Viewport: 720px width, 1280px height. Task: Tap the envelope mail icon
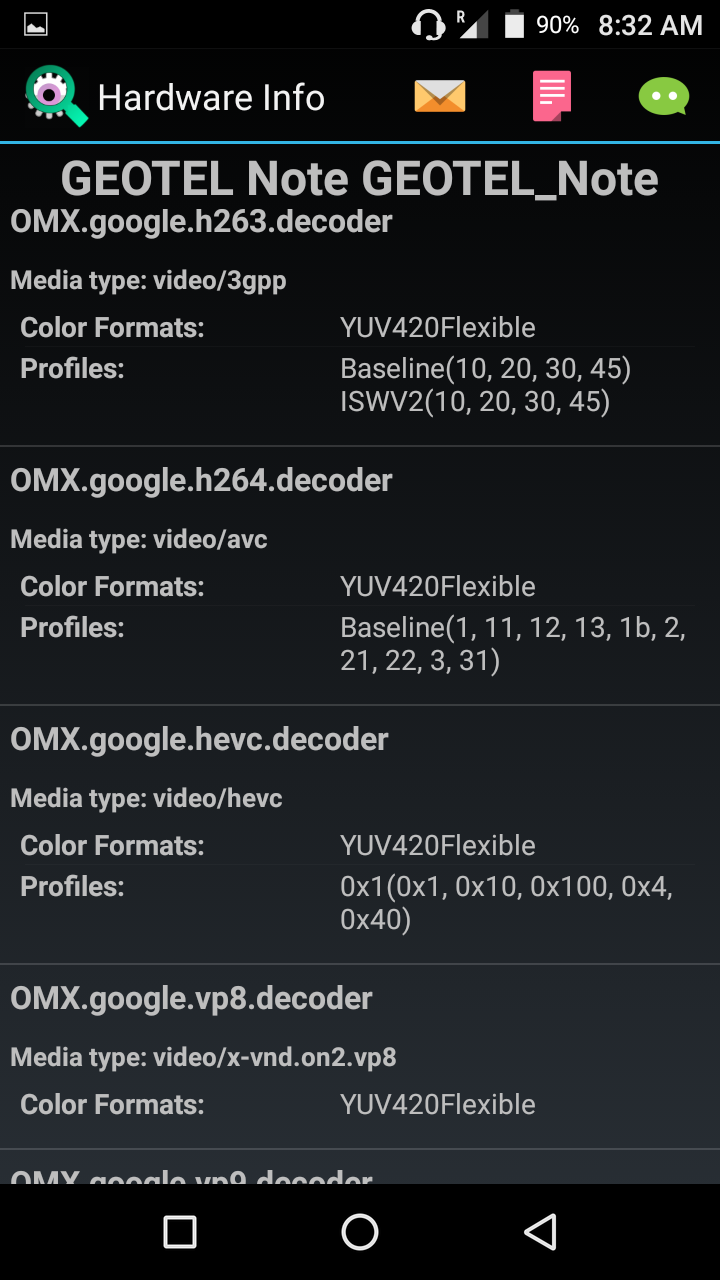pyautogui.click(x=440, y=97)
